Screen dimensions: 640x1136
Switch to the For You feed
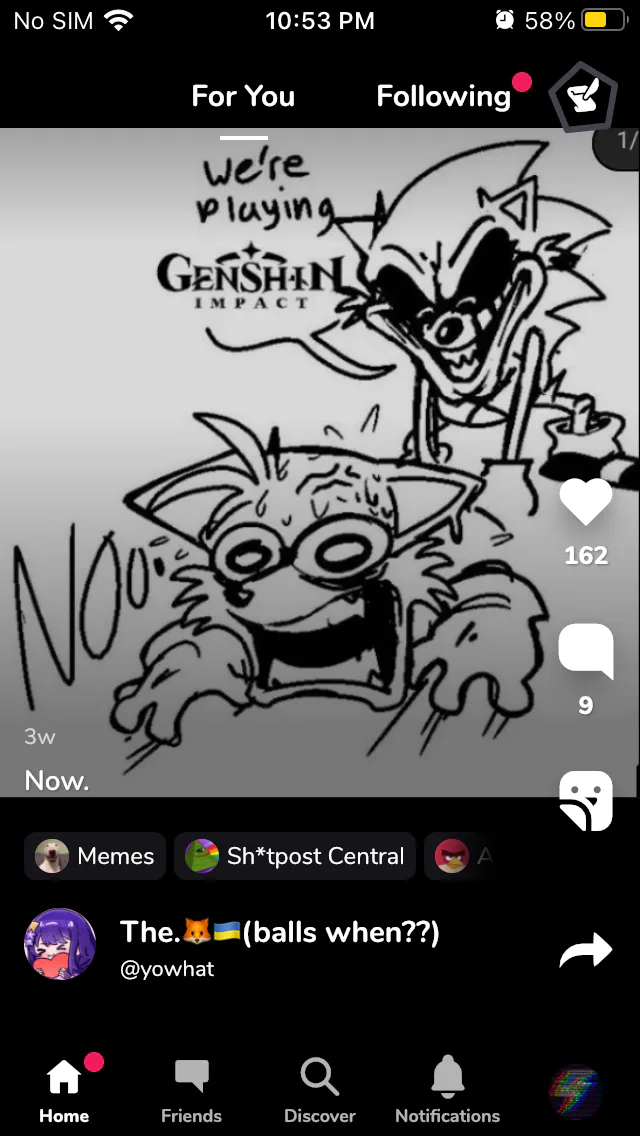click(x=243, y=96)
